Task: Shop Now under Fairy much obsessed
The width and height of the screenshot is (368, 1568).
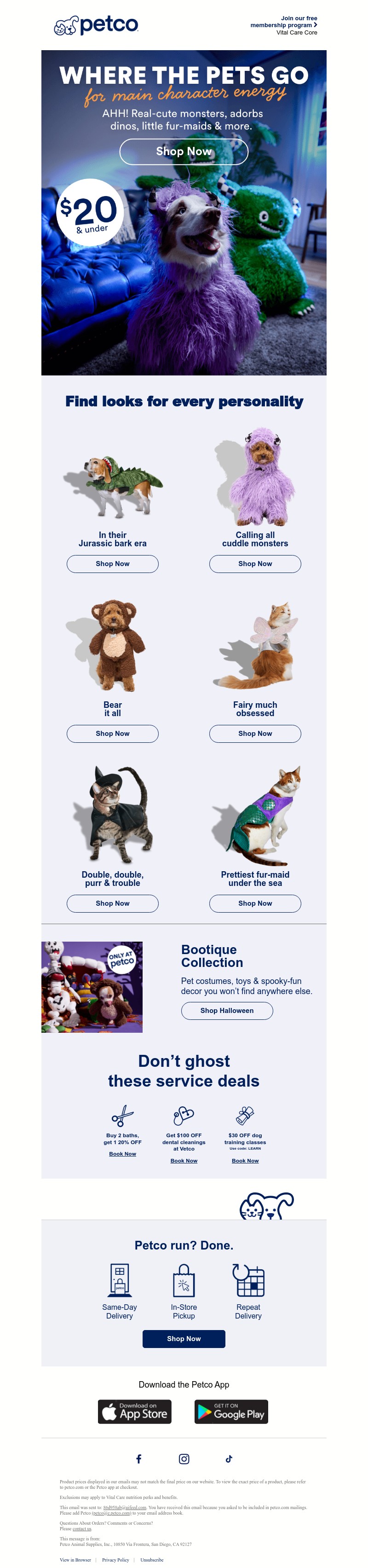Action: (x=255, y=734)
